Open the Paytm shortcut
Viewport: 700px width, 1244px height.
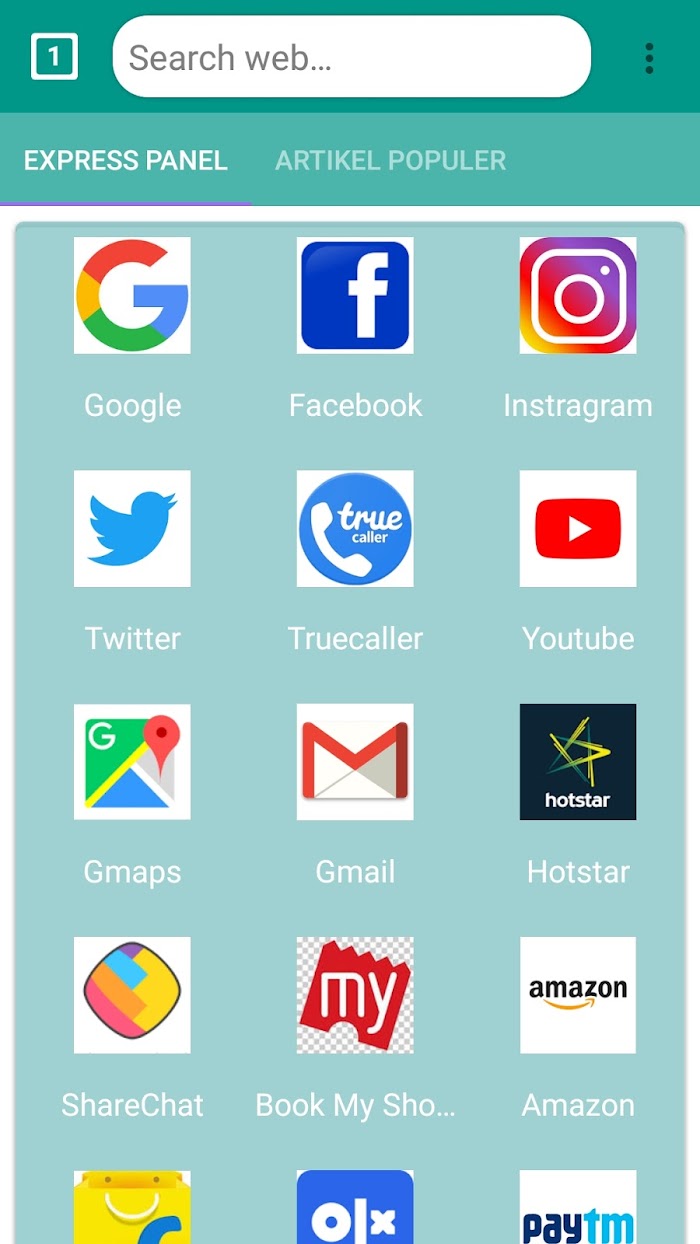578,1207
